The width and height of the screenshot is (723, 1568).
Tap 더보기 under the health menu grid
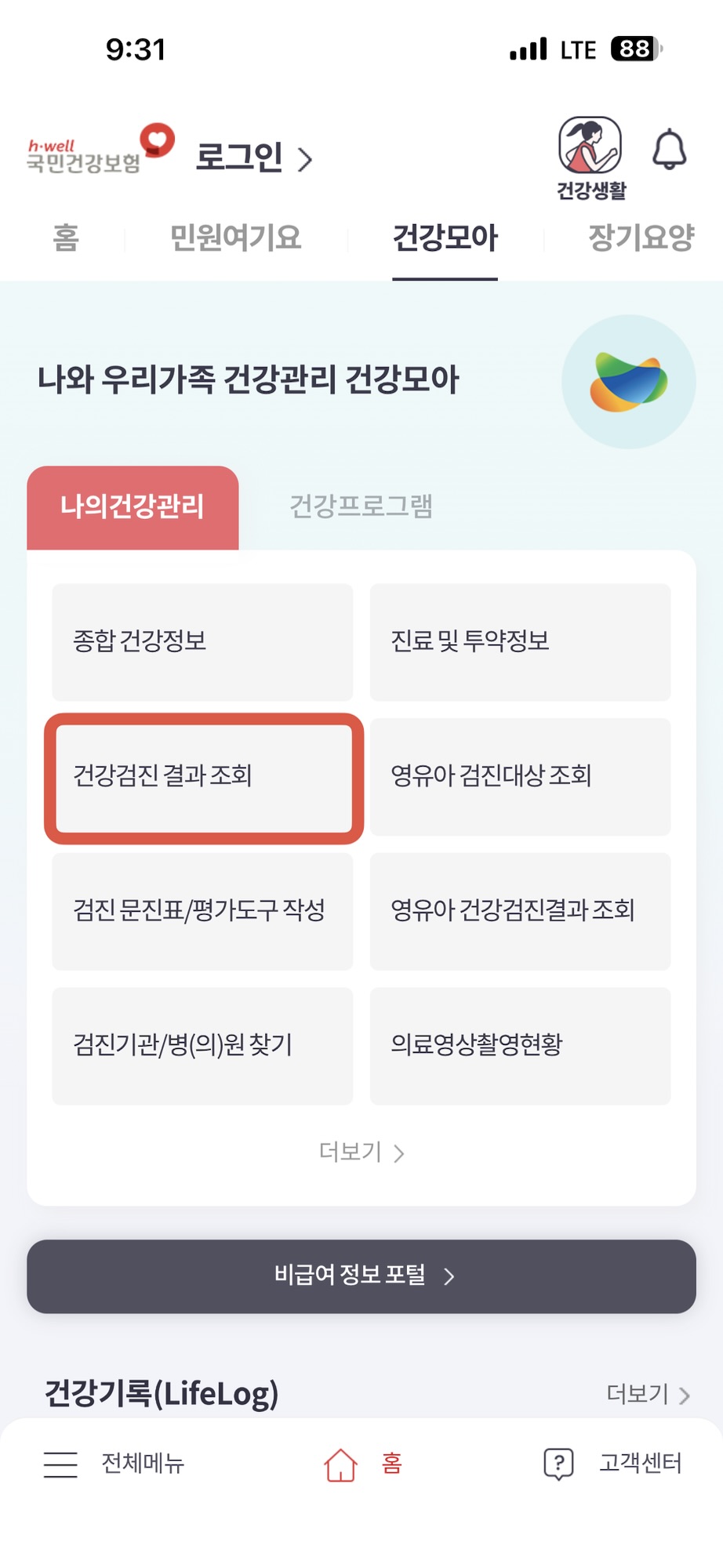[361, 1152]
